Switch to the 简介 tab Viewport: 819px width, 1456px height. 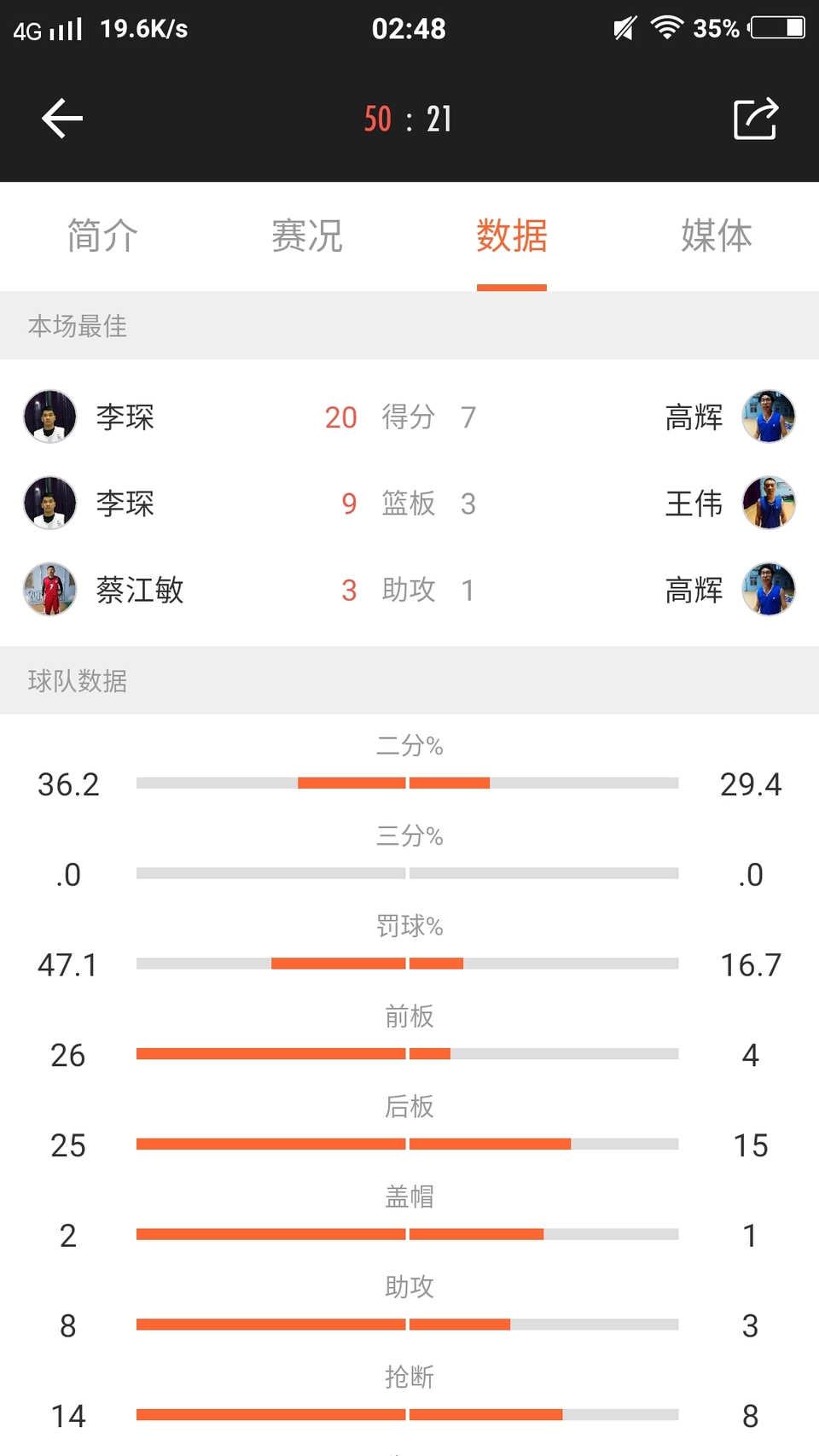(x=102, y=236)
